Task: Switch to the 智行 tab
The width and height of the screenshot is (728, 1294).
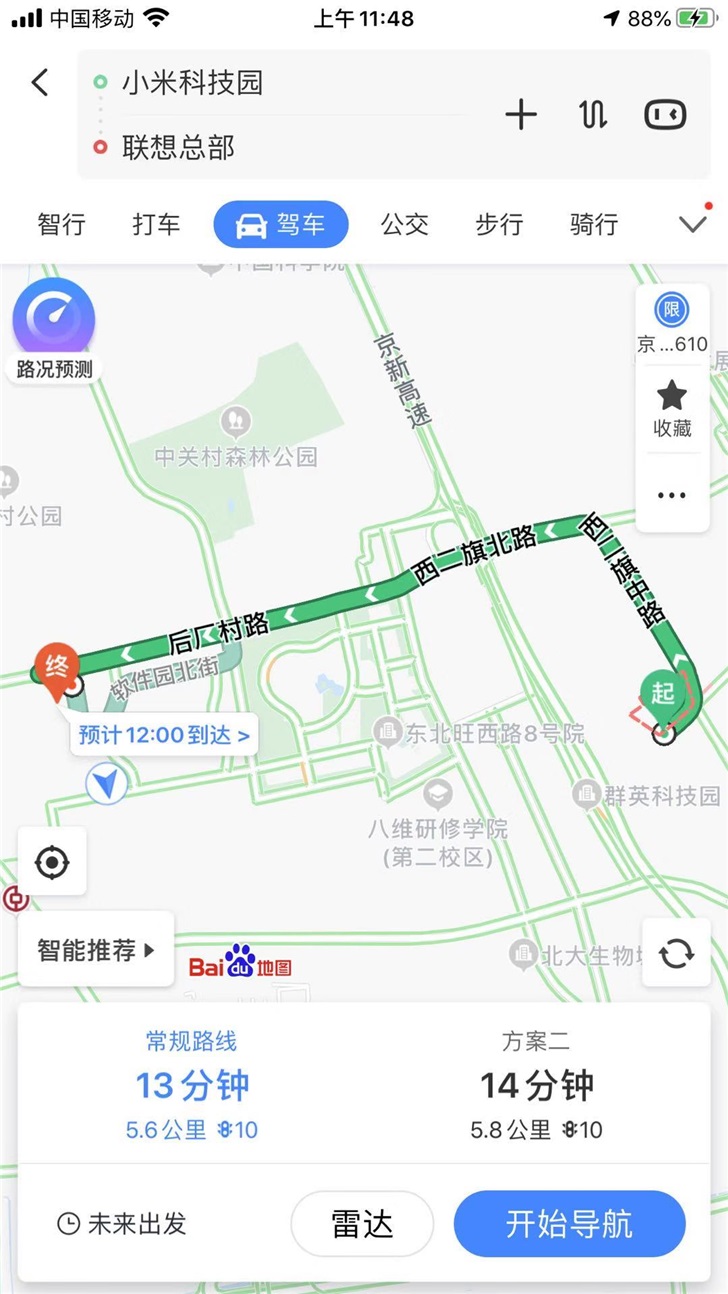Action: click(61, 224)
